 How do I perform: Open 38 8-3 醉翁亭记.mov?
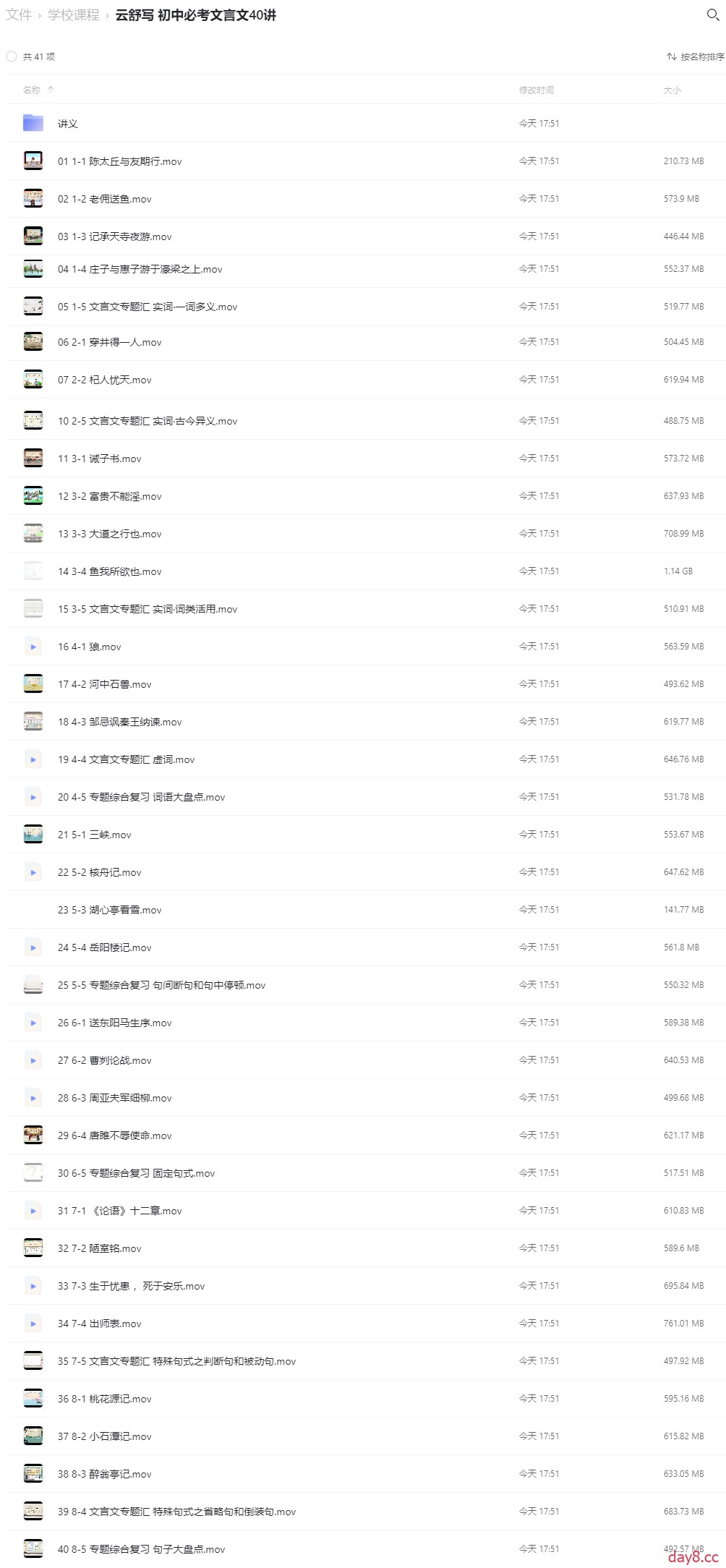pos(104,1475)
